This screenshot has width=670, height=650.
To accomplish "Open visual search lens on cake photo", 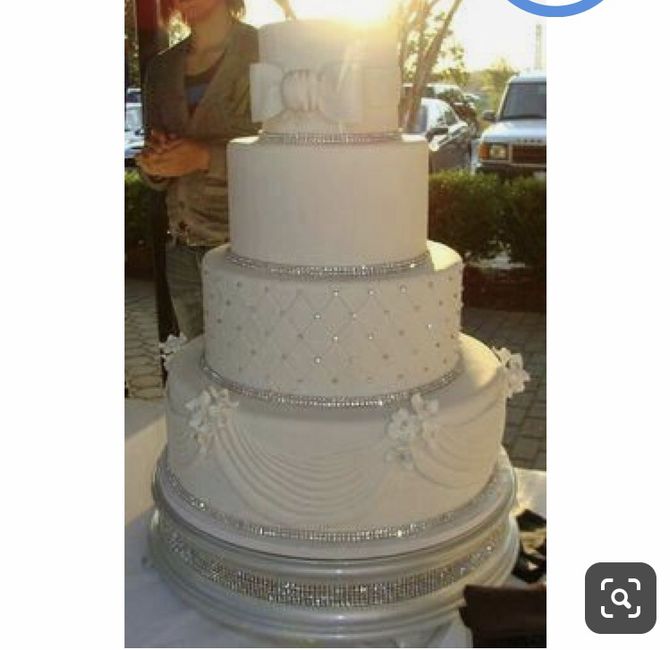I will point(620,598).
